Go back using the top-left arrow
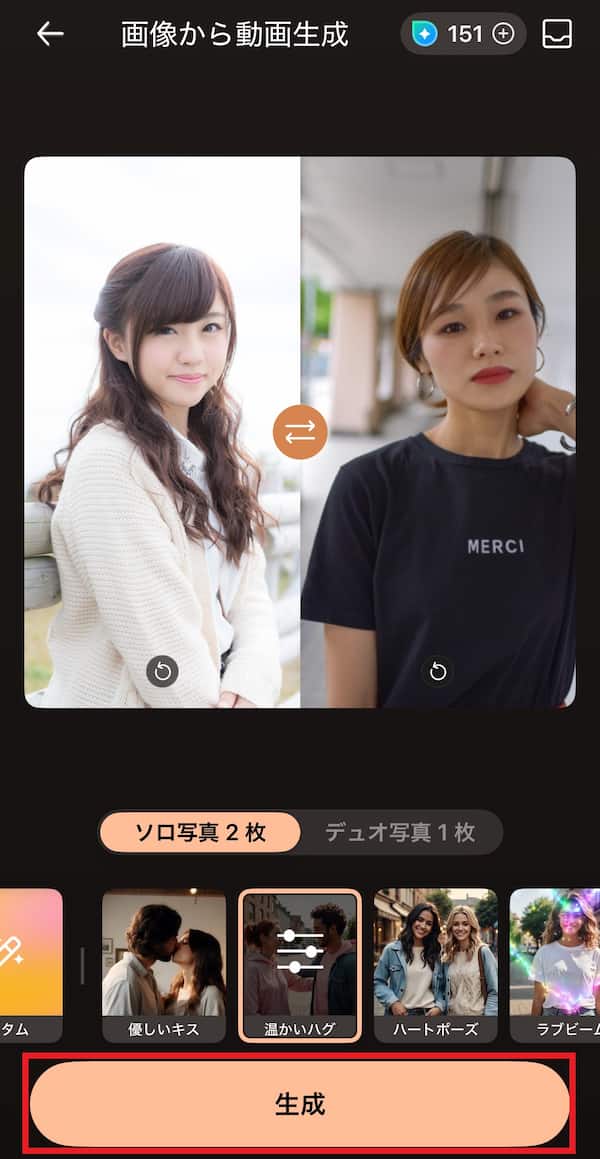 [x=50, y=34]
